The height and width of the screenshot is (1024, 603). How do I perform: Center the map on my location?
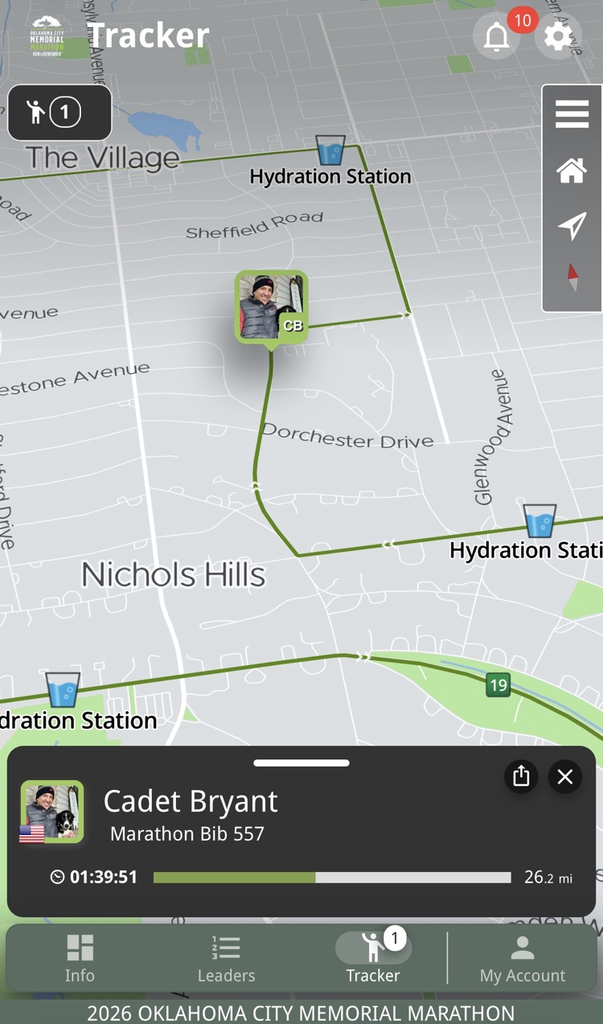click(572, 226)
